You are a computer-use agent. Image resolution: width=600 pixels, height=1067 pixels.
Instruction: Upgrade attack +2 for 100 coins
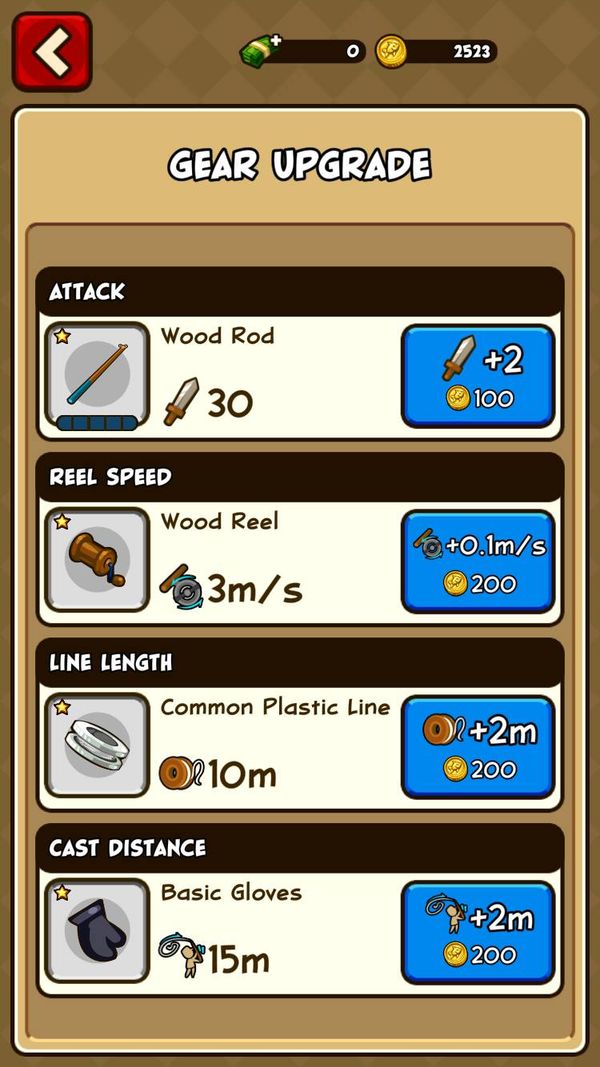[478, 376]
